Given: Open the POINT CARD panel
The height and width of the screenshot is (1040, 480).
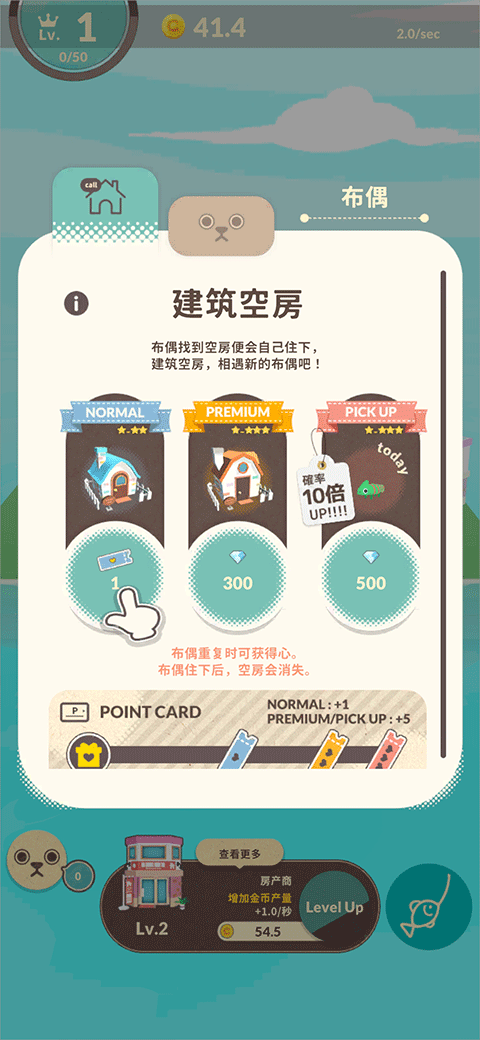Looking at the screenshot, I should click(x=237, y=730).
